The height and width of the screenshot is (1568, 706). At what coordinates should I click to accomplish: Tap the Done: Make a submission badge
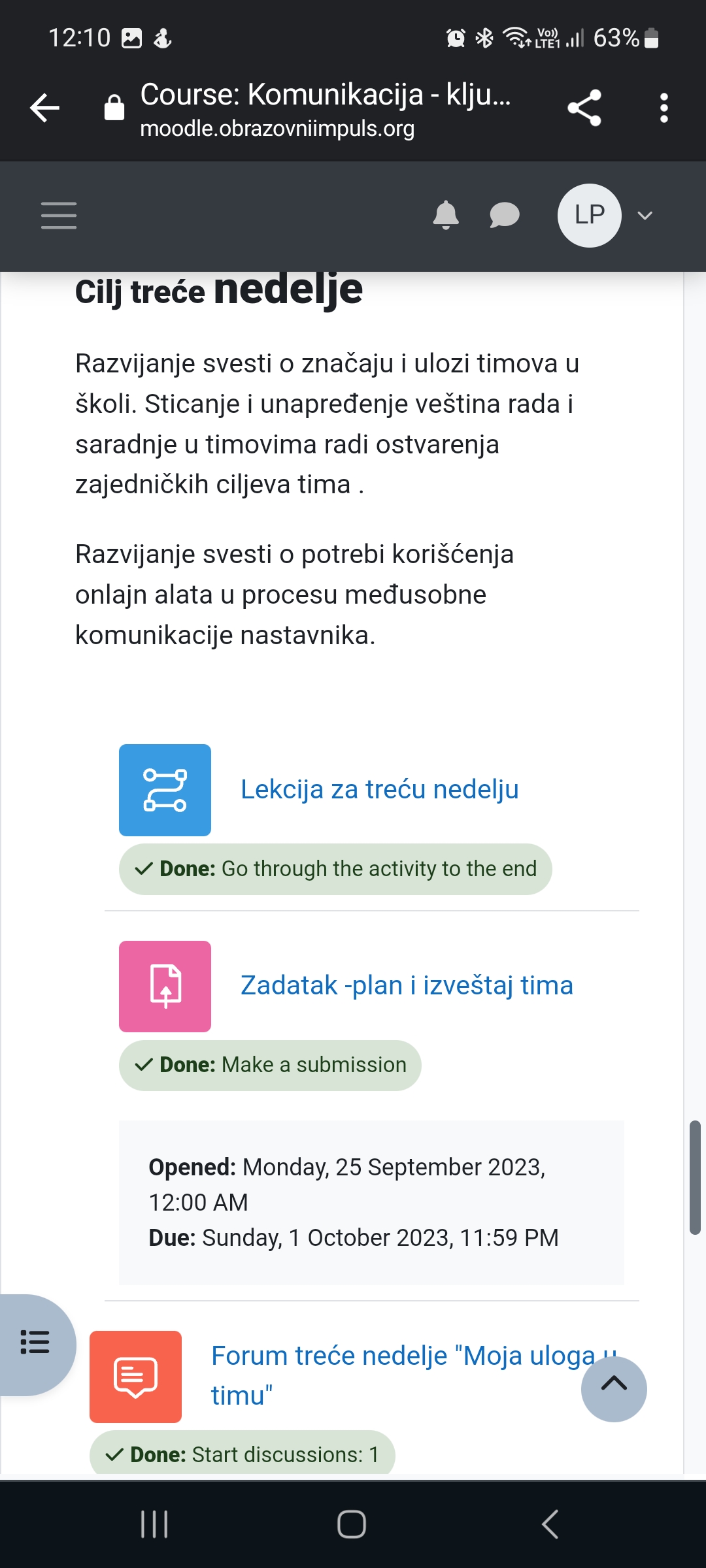click(270, 1065)
